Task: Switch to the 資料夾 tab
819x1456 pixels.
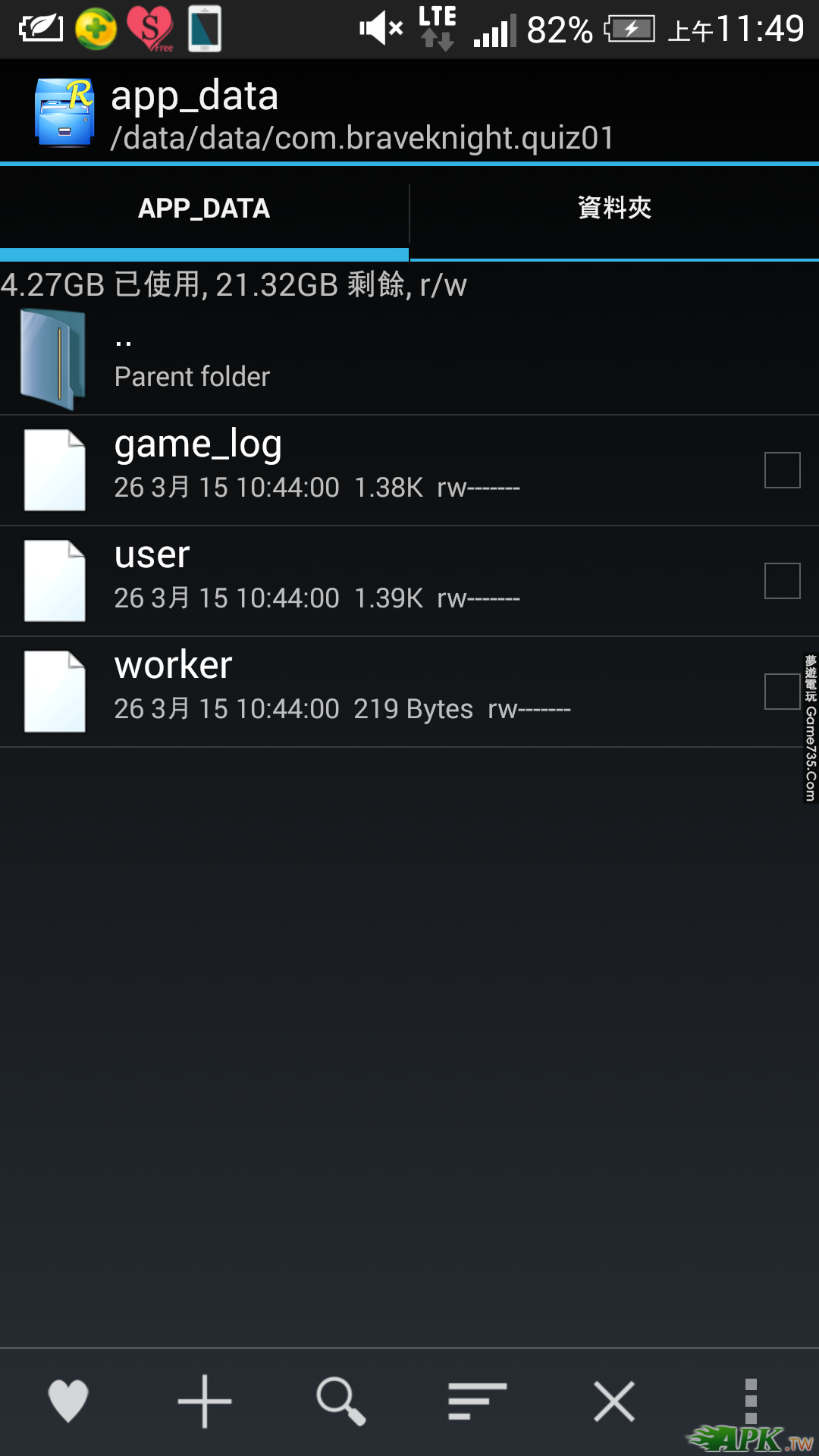Action: coord(614,209)
